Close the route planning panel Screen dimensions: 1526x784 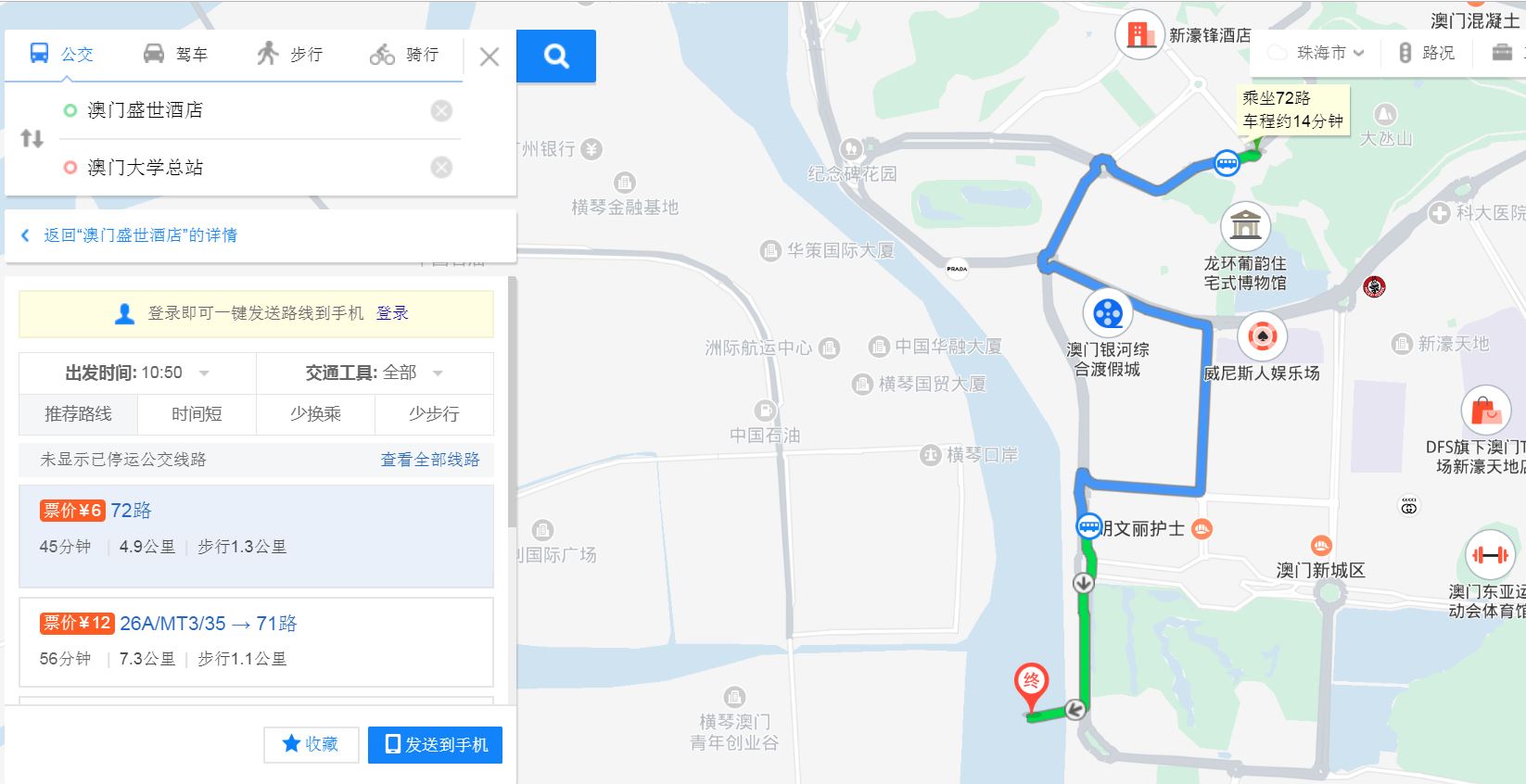[x=490, y=57]
